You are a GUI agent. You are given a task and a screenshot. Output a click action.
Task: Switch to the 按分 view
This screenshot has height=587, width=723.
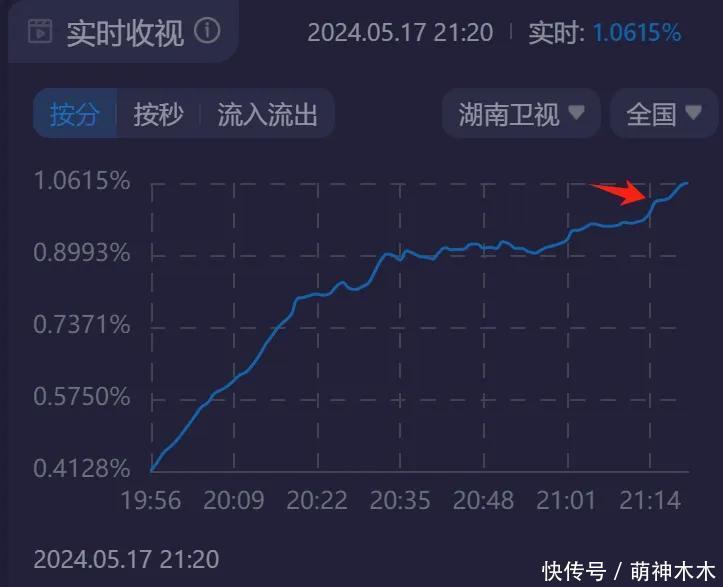[75, 114]
